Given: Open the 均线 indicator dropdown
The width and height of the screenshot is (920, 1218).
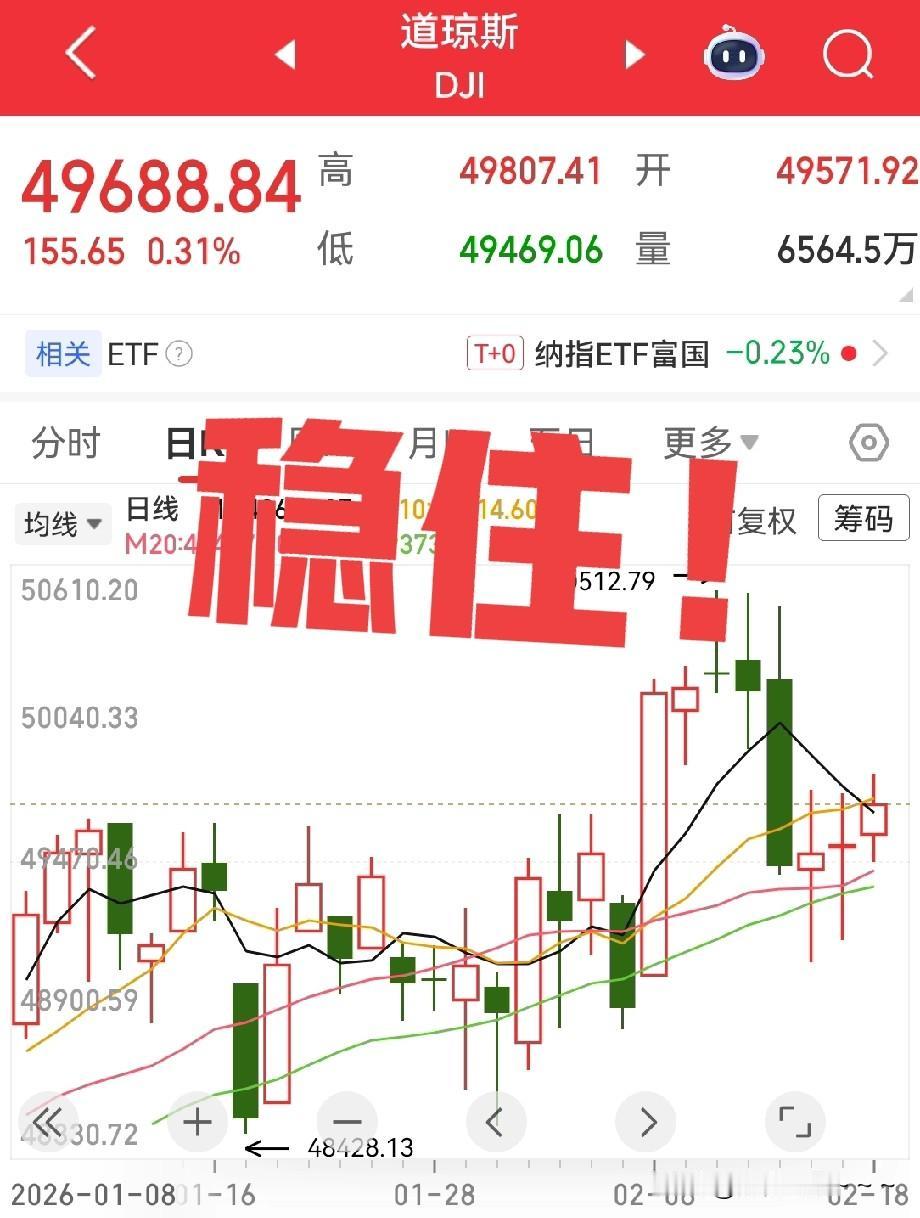Looking at the screenshot, I should click(x=61, y=523).
